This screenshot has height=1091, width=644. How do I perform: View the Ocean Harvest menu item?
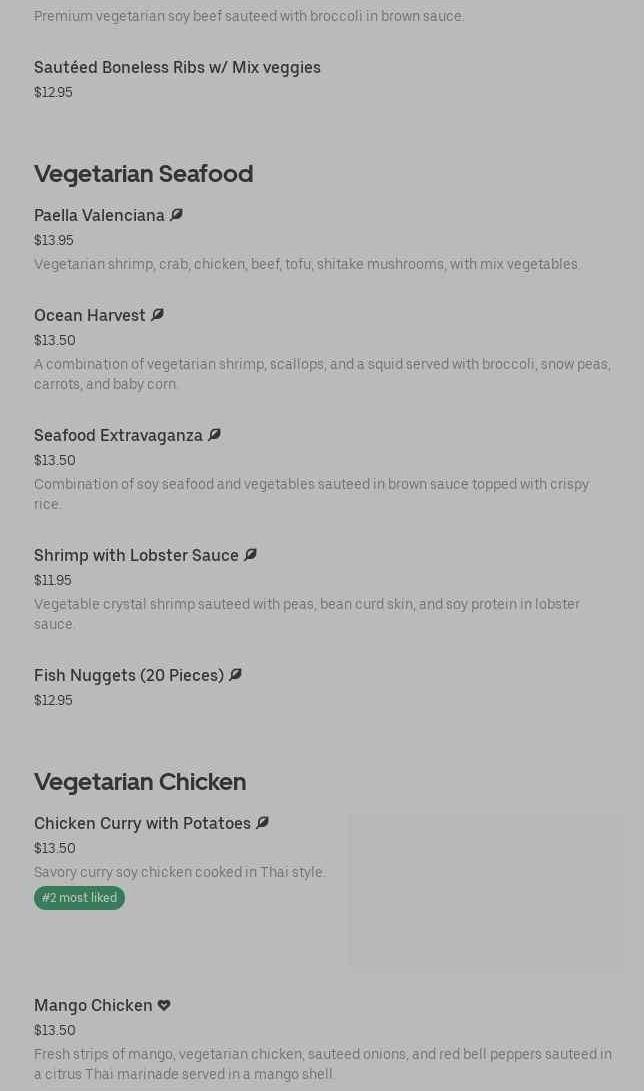tap(90, 315)
